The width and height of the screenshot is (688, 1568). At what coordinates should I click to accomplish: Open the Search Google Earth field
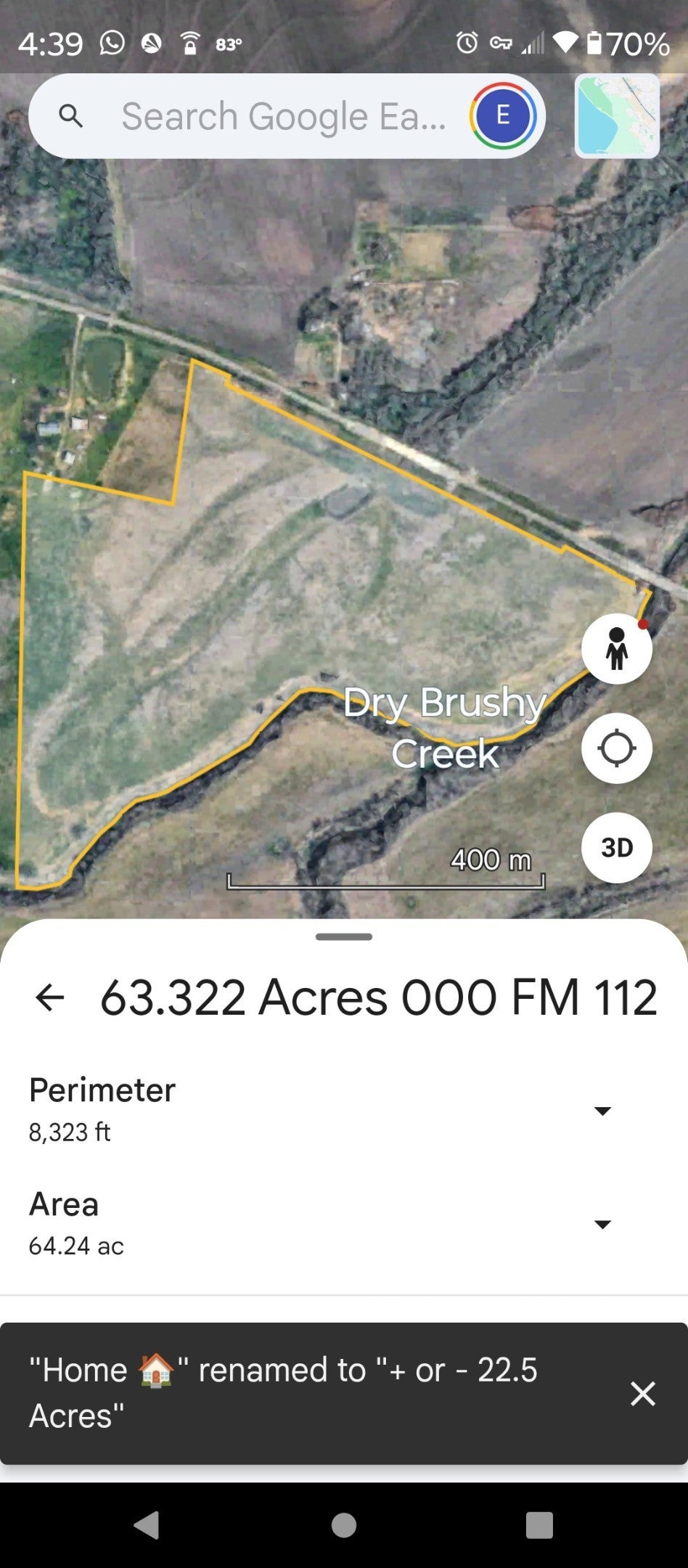coord(283,116)
